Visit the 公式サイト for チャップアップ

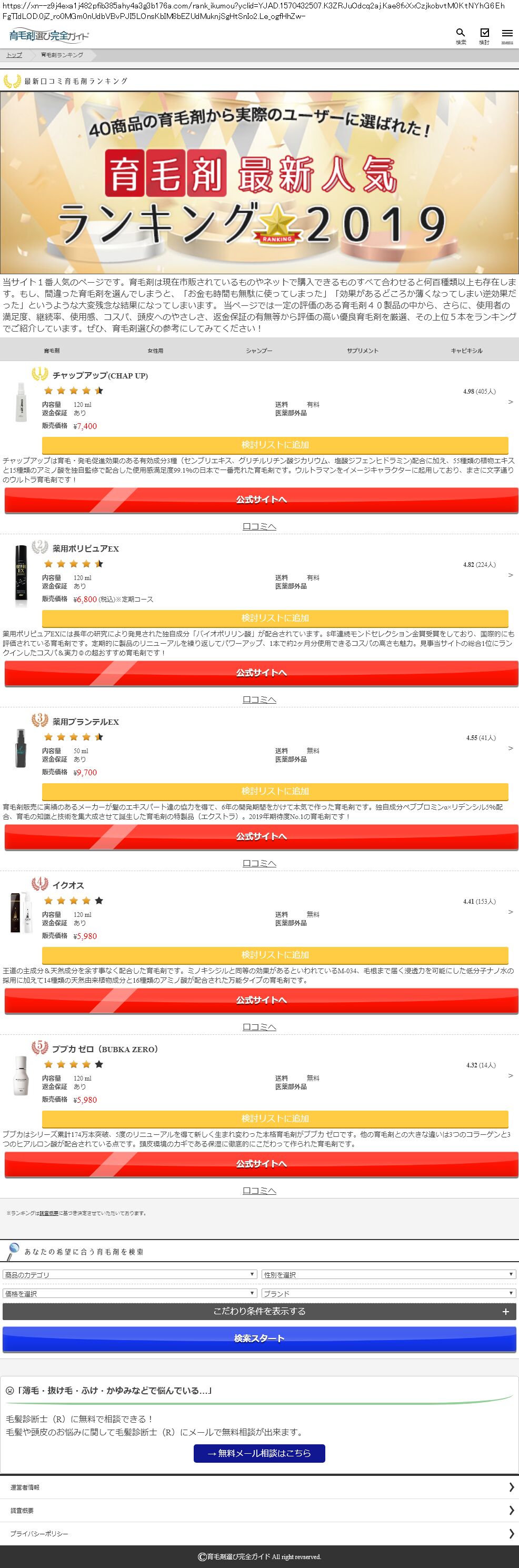pyautogui.click(x=262, y=500)
